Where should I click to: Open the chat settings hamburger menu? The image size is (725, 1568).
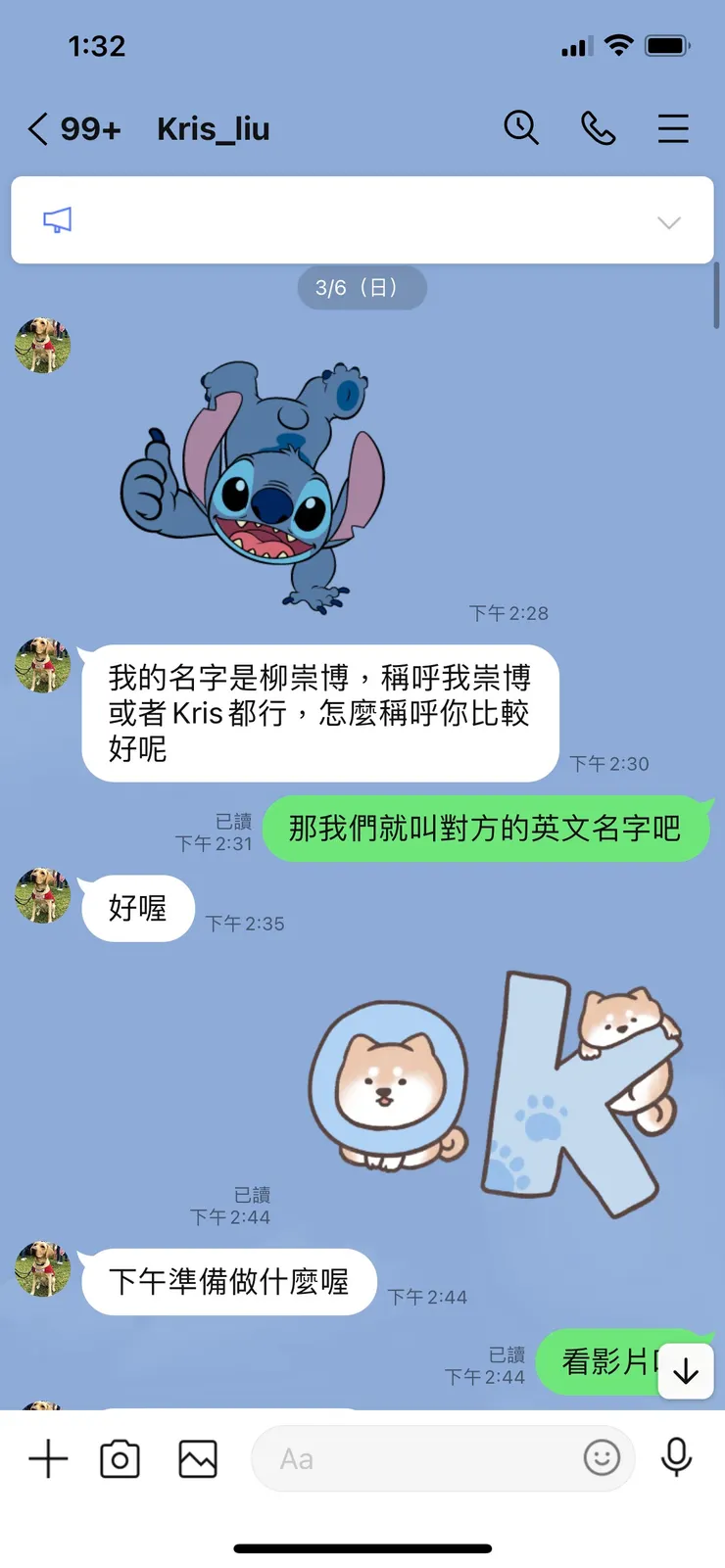[673, 128]
